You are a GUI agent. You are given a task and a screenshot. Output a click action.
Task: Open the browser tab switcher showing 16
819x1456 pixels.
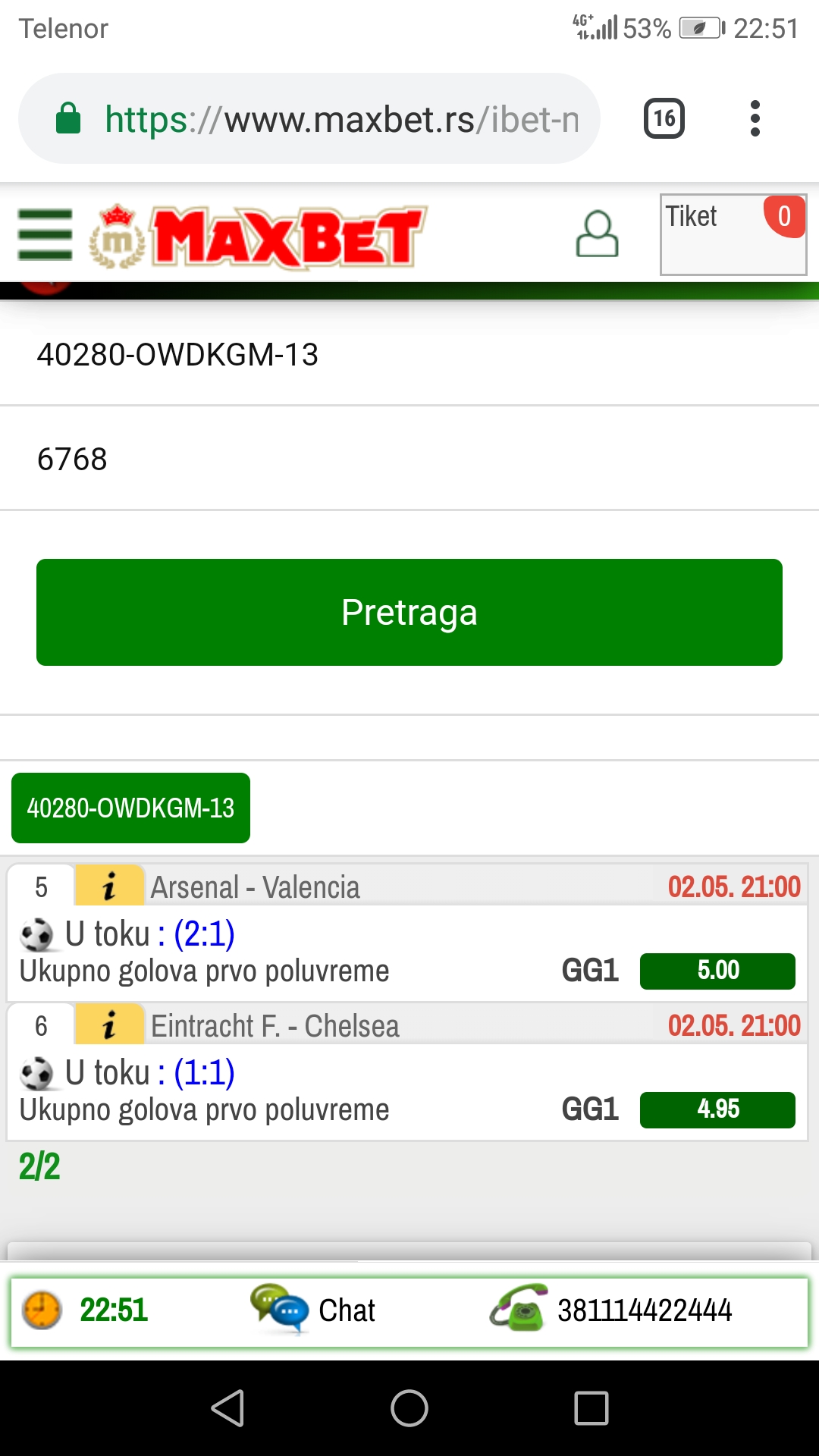(664, 118)
